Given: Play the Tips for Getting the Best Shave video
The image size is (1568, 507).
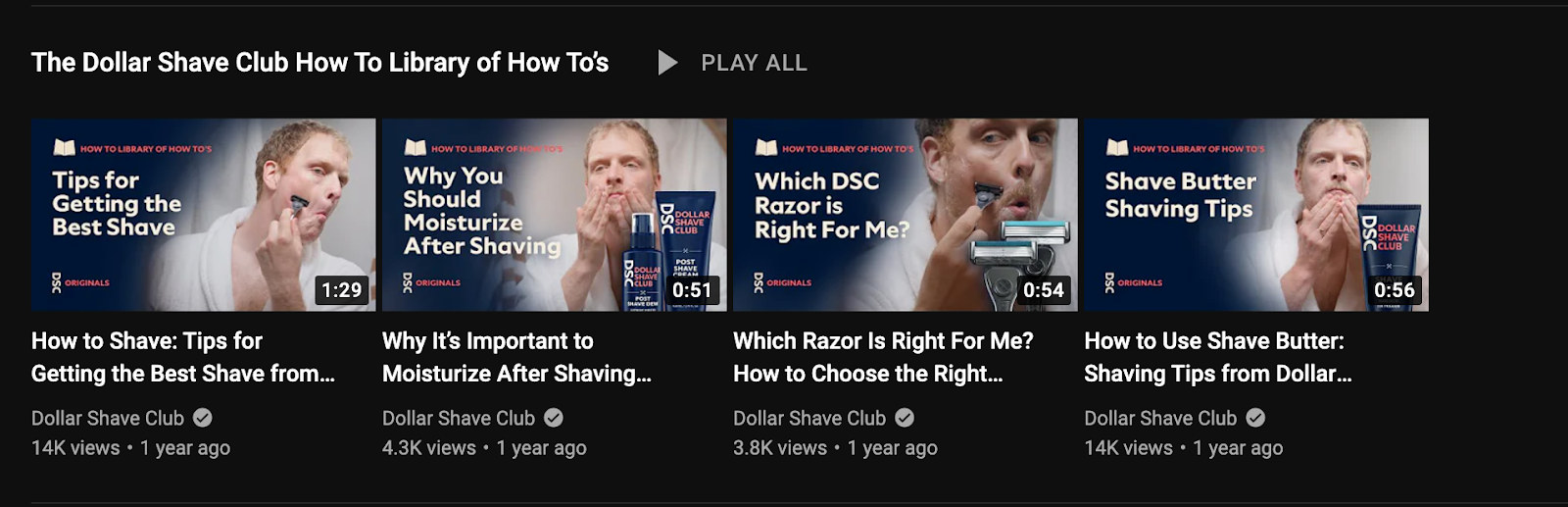Looking at the screenshot, I should click(203, 215).
